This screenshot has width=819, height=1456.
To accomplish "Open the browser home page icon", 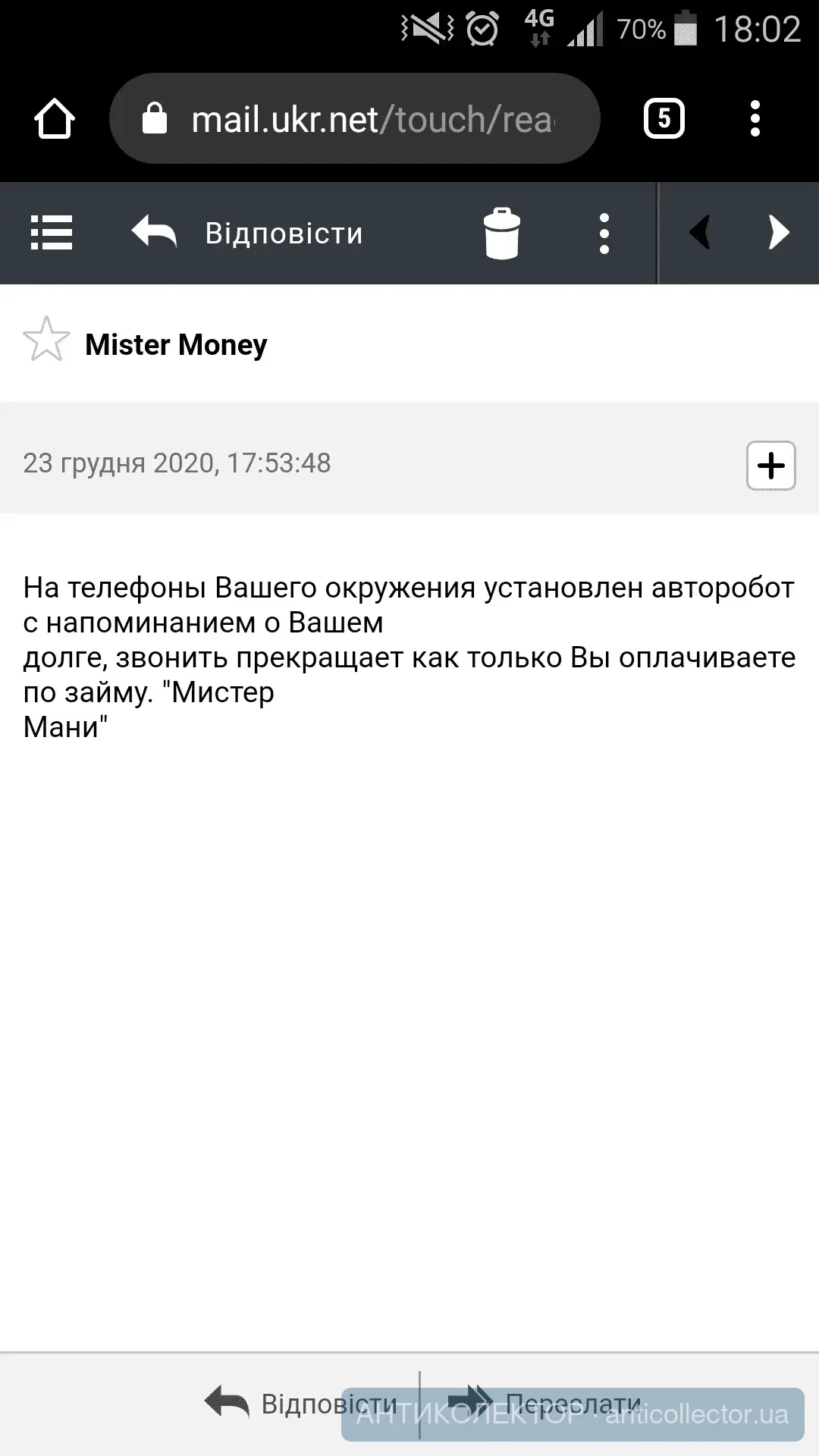I will pyautogui.click(x=55, y=119).
